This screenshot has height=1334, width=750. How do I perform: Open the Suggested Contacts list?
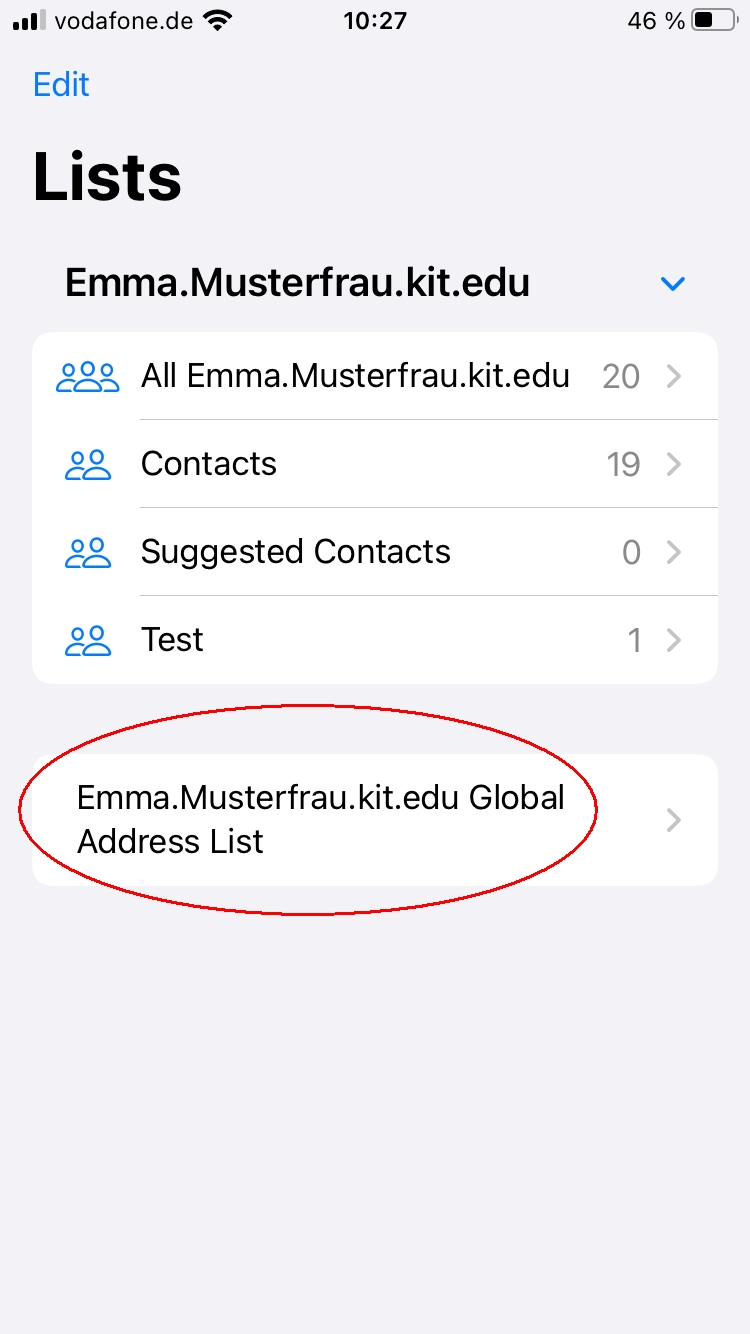pos(375,552)
